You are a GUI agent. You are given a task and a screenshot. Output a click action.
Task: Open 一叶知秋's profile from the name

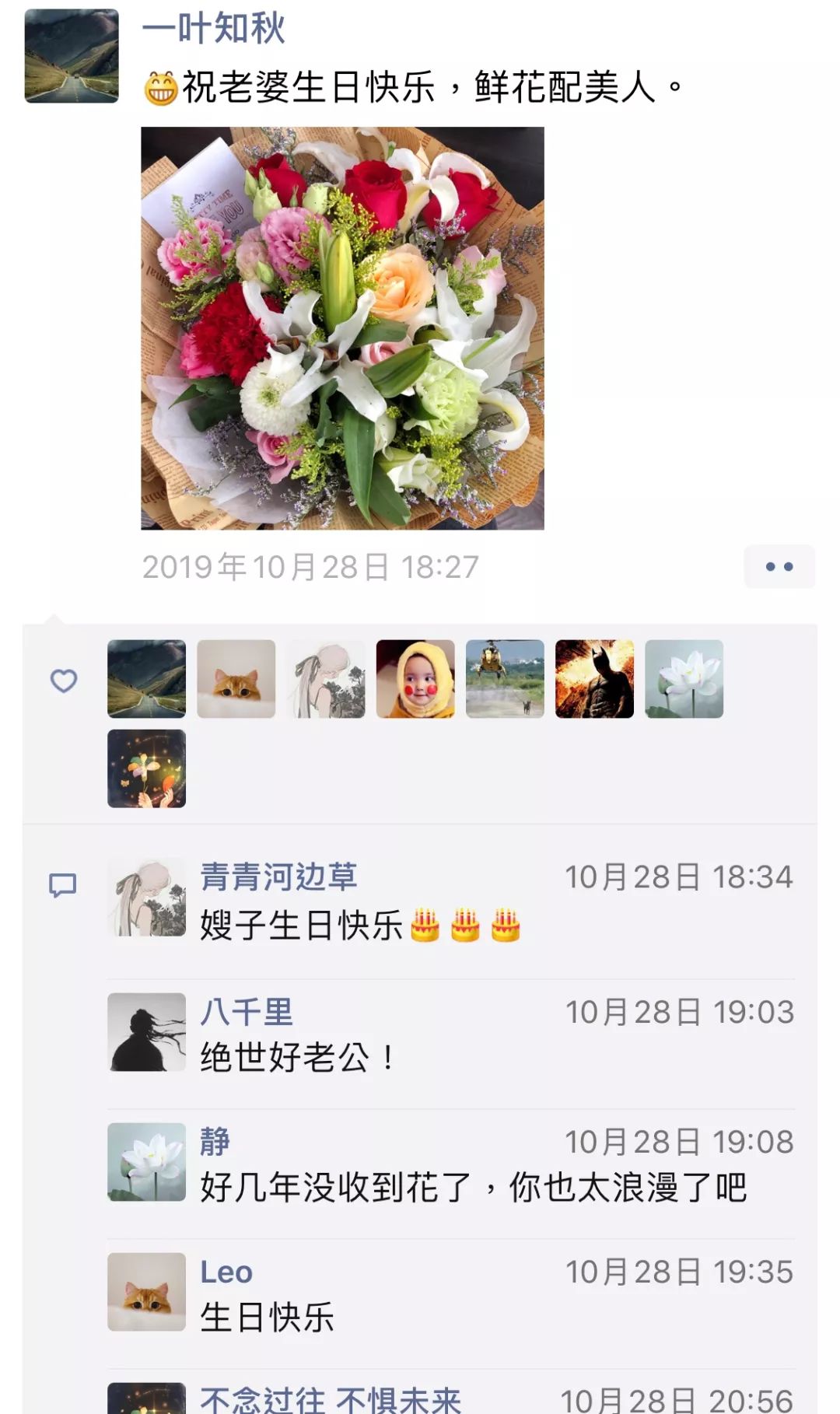[213, 29]
